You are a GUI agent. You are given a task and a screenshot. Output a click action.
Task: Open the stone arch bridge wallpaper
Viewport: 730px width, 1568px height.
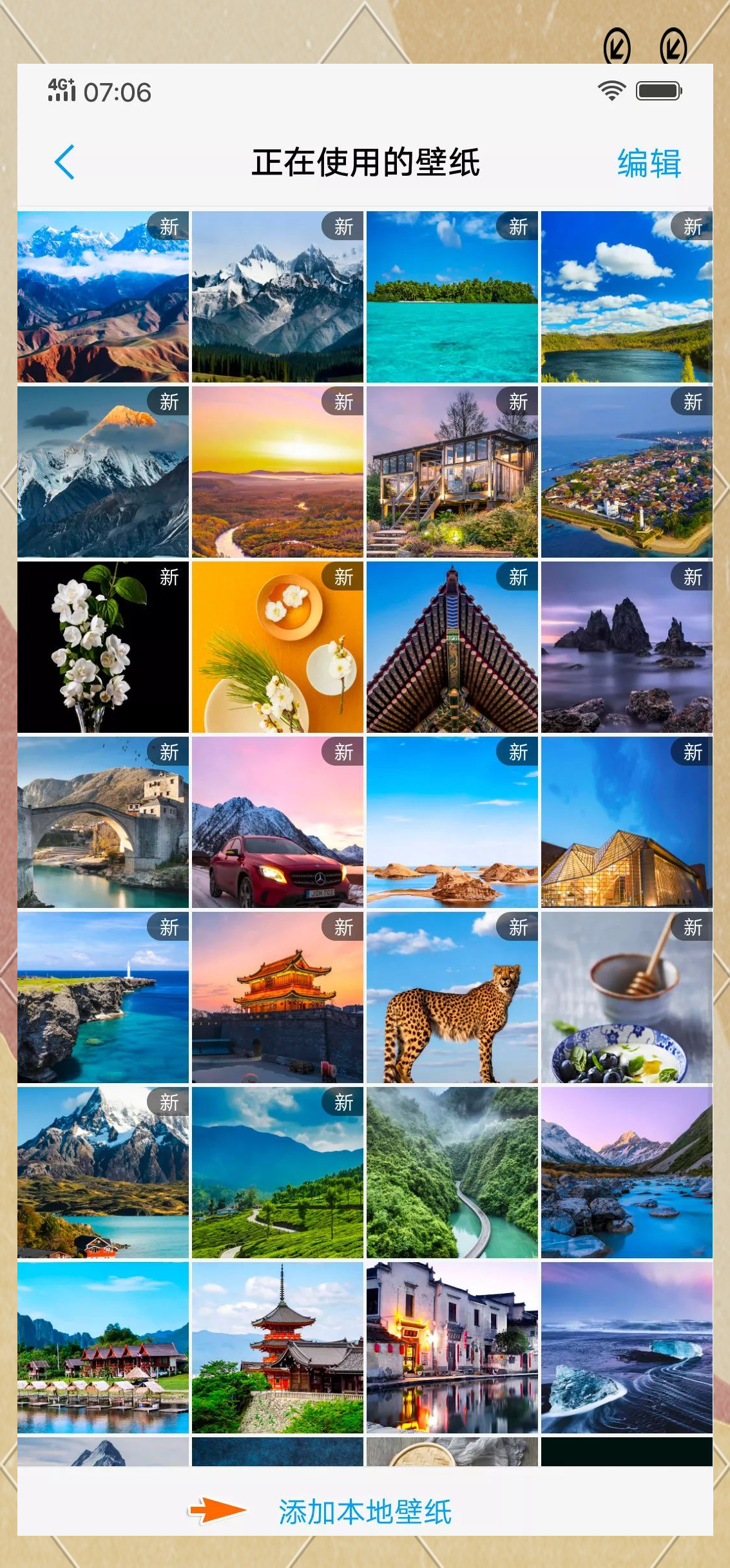103,822
